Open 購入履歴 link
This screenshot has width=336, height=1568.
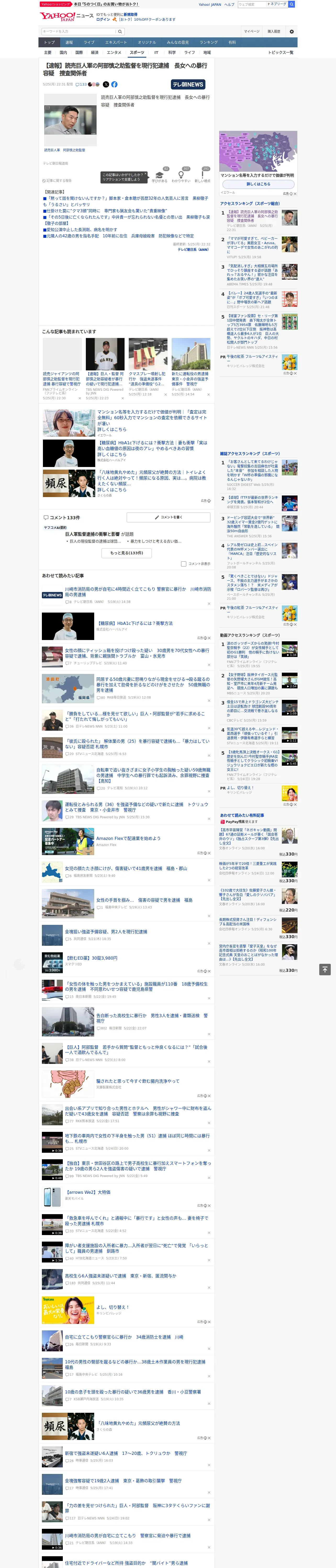click(274, 32)
